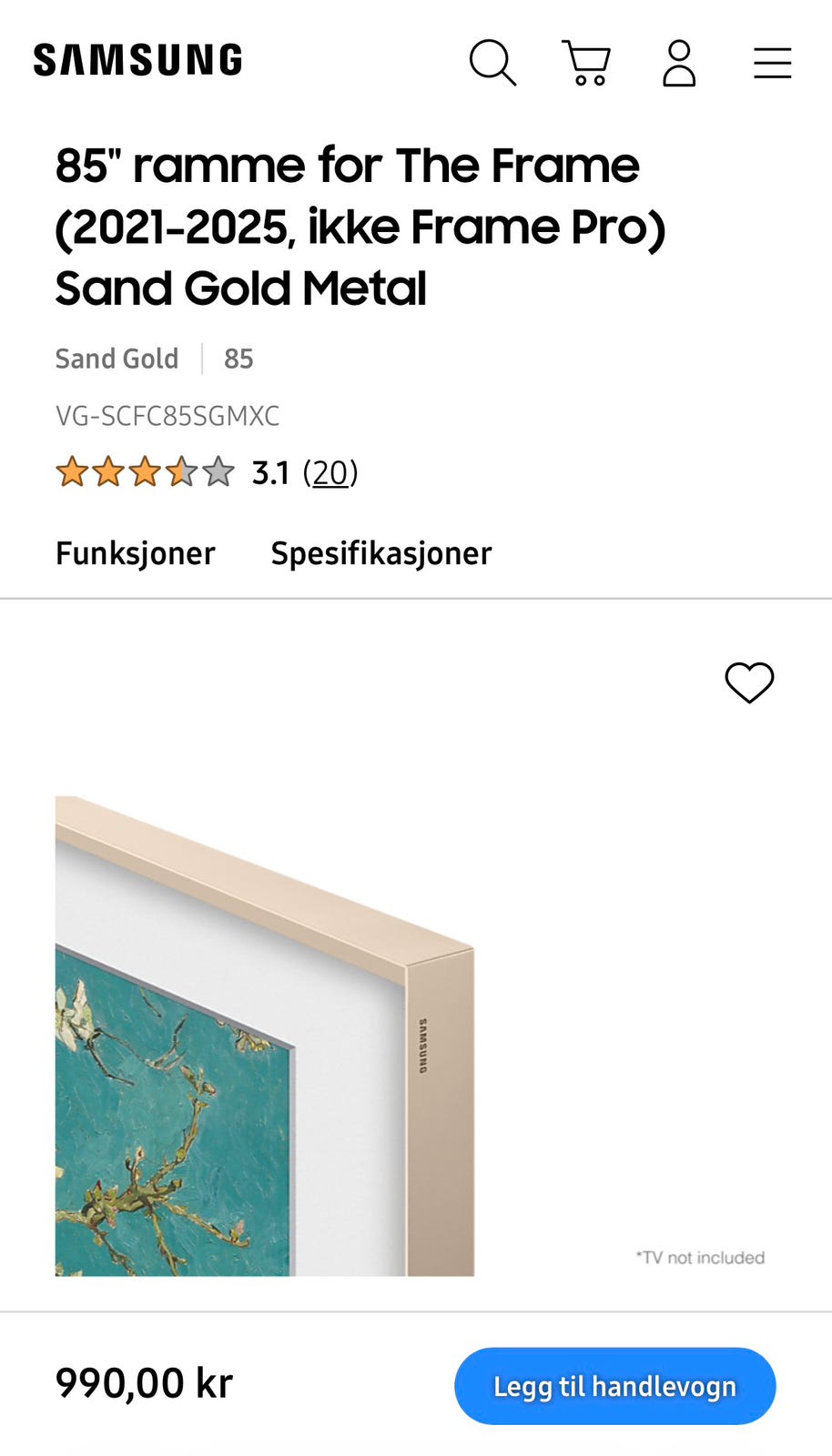Screen dimensions: 832x1456
Task: Open the hamburger navigation menu
Action: [x=771, y=63]
